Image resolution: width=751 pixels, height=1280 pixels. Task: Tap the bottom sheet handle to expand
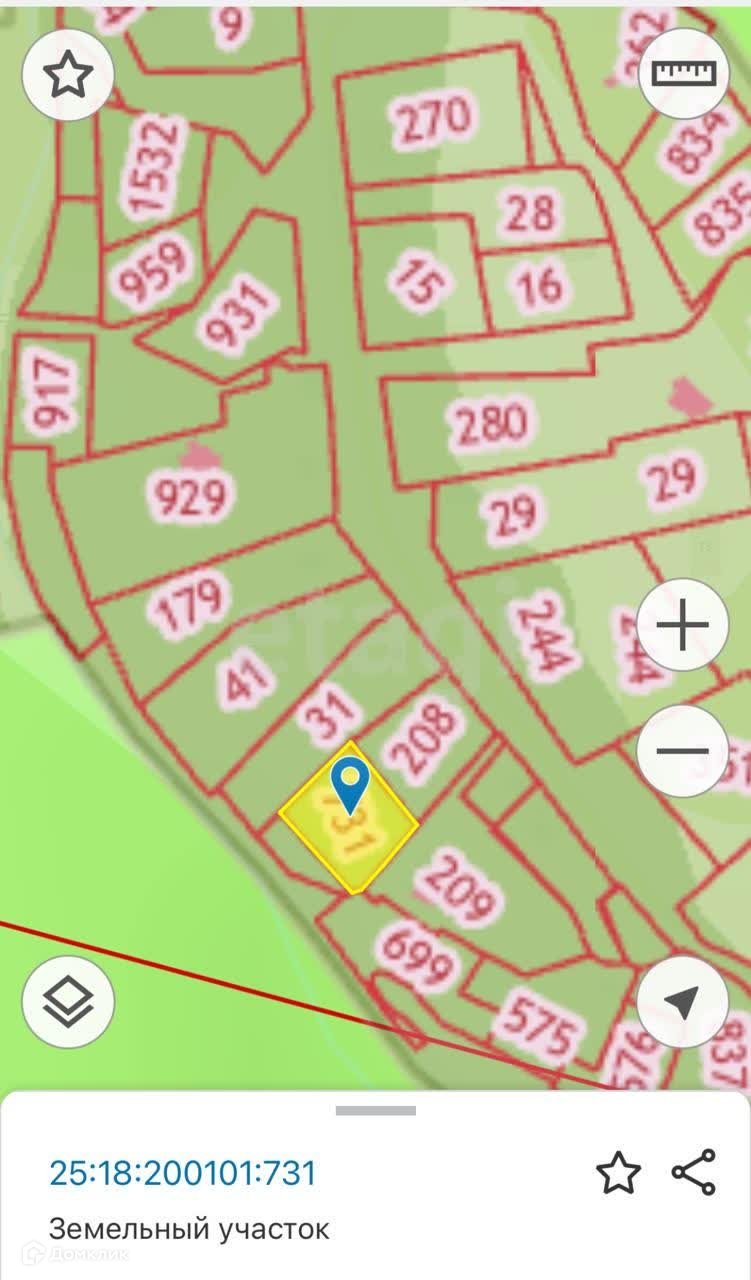click(376, 1111)
